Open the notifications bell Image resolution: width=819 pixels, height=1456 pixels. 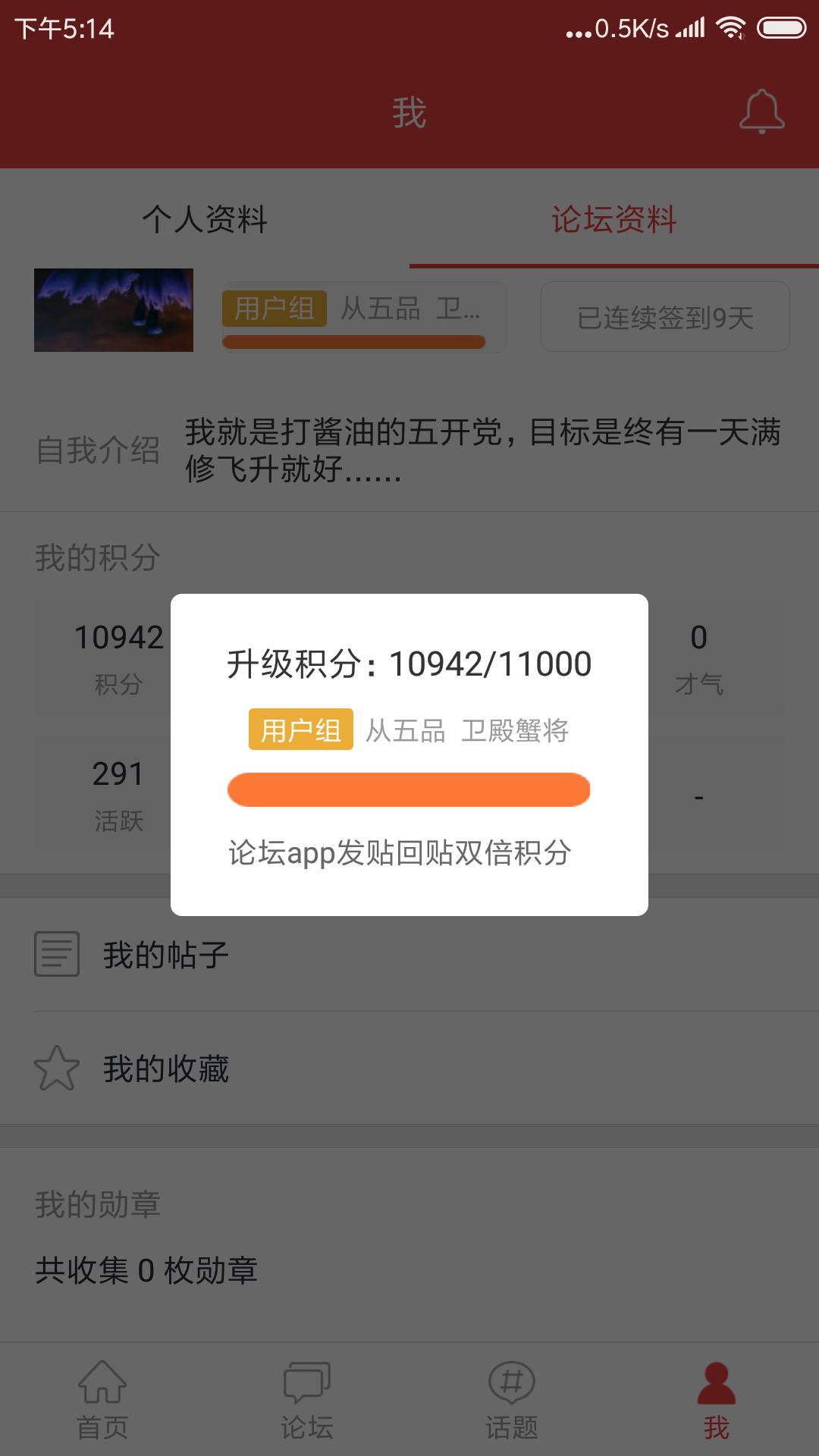(x=761, y=112)
